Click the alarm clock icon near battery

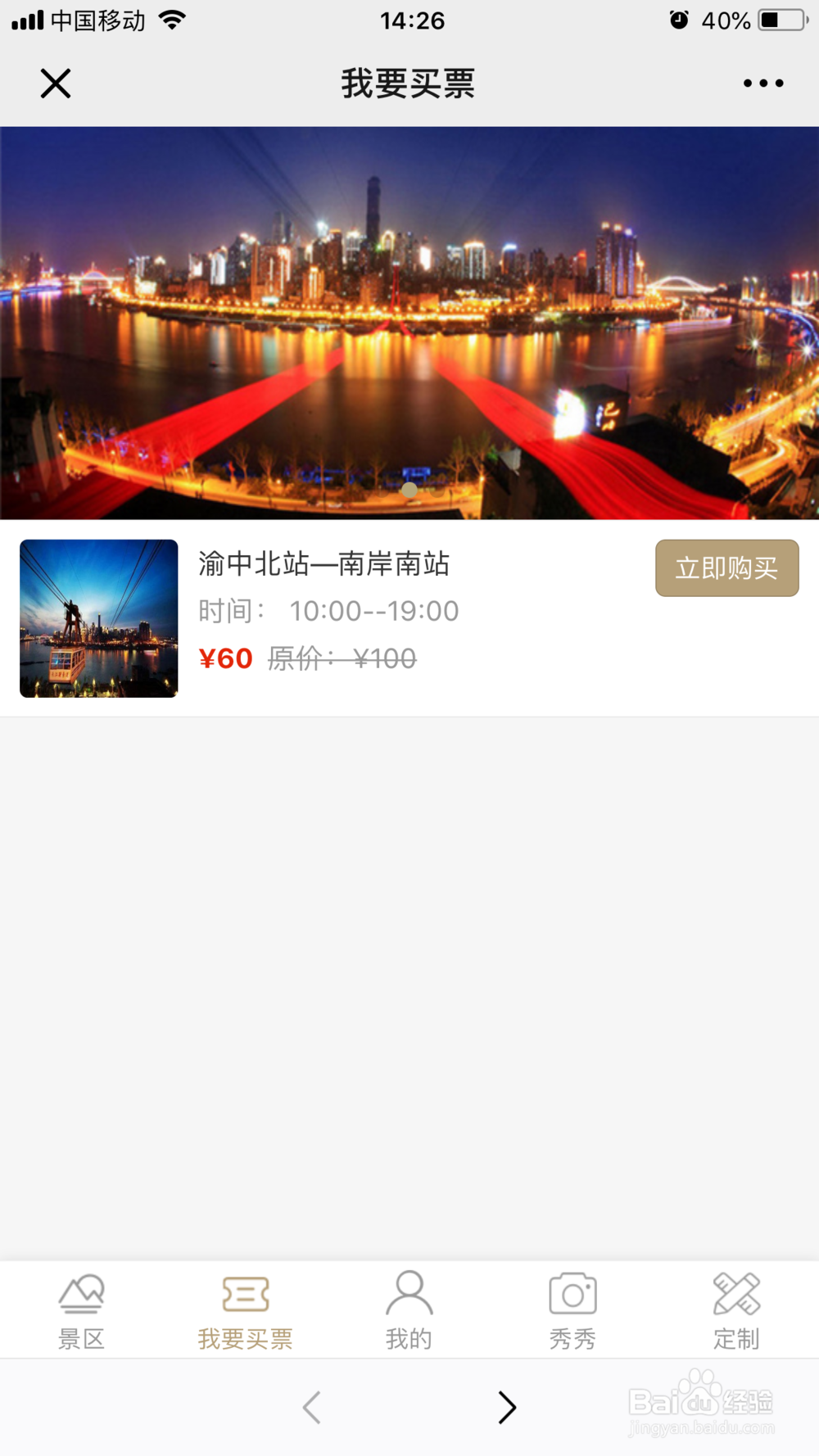tap(678, 20)
